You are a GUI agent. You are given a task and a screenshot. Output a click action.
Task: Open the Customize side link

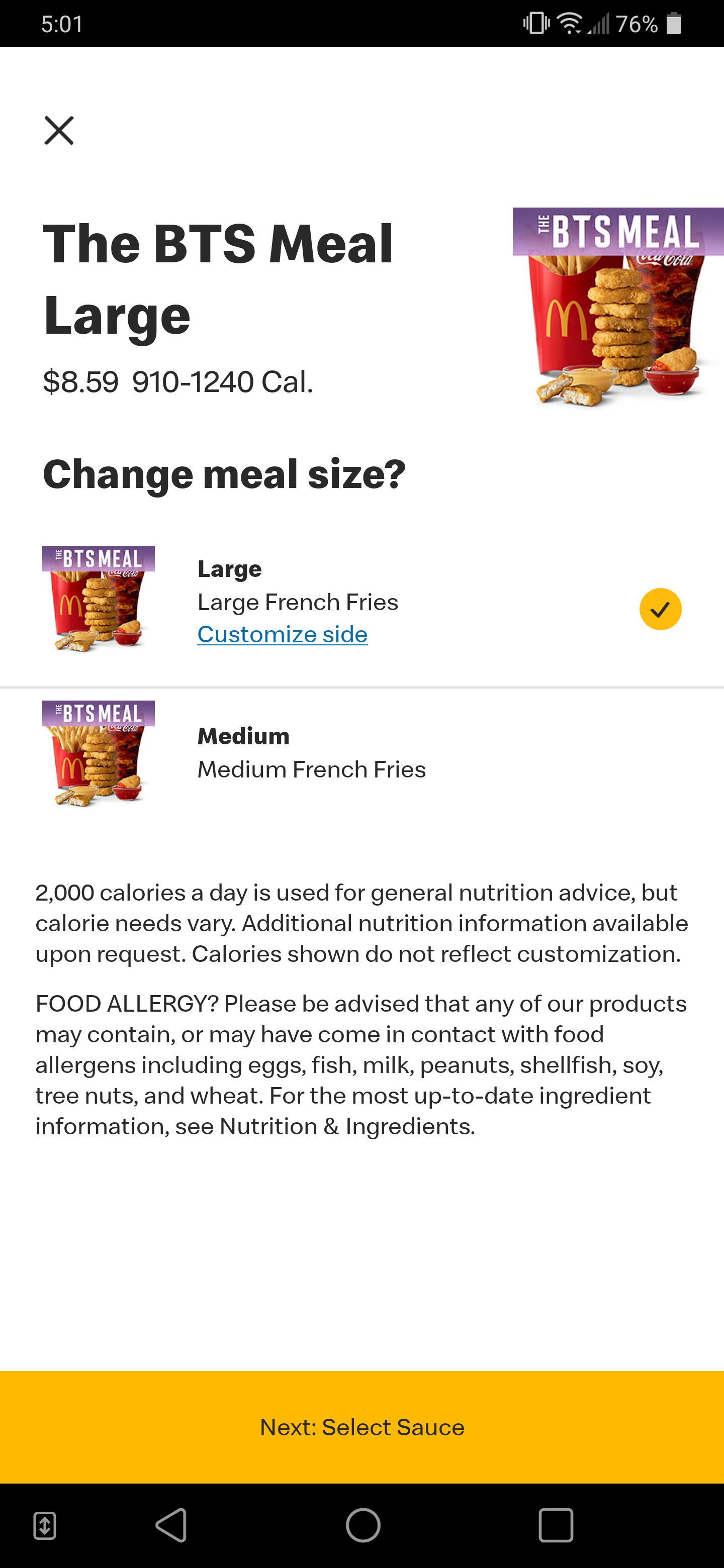pyautogui.click(x=283, y=634)
